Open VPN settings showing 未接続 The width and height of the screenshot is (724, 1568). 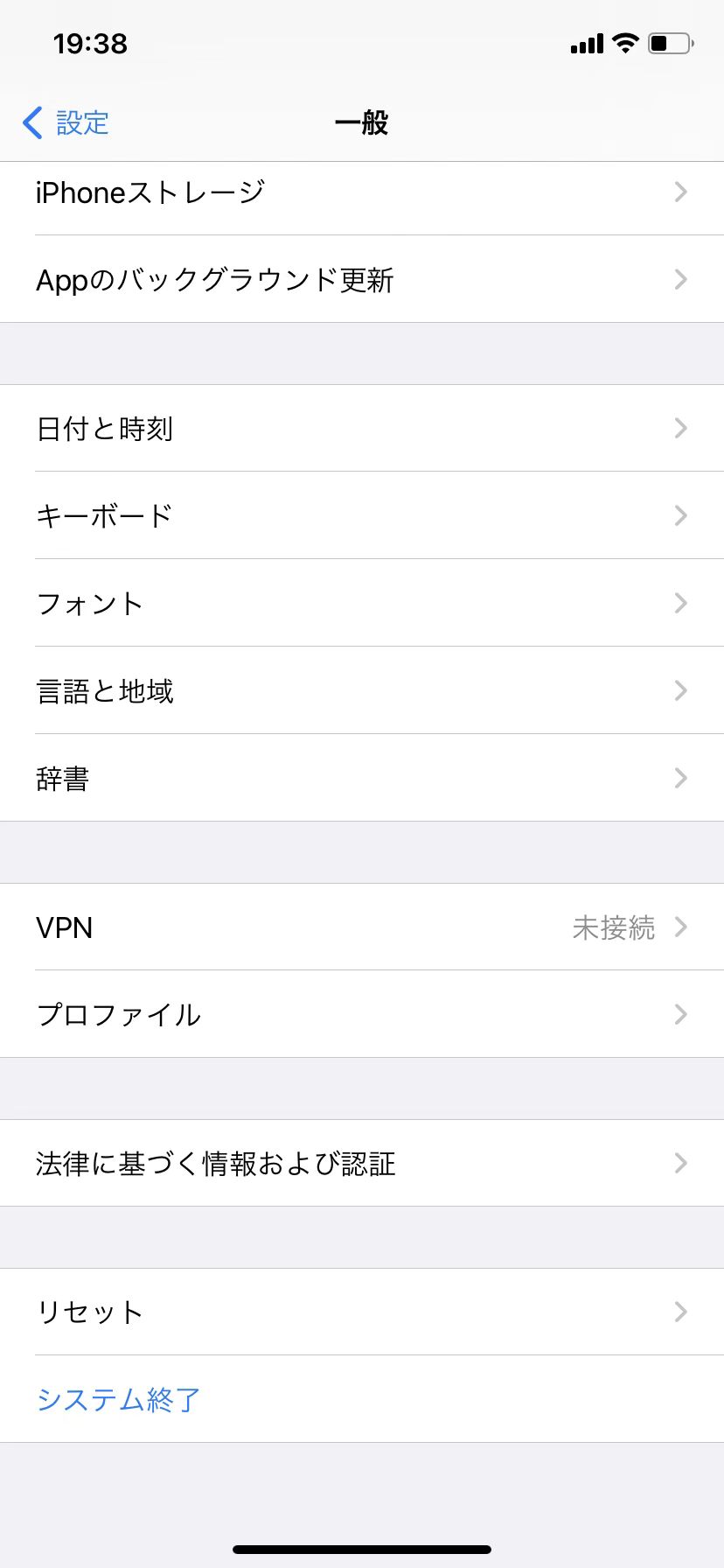coord(362,927)
